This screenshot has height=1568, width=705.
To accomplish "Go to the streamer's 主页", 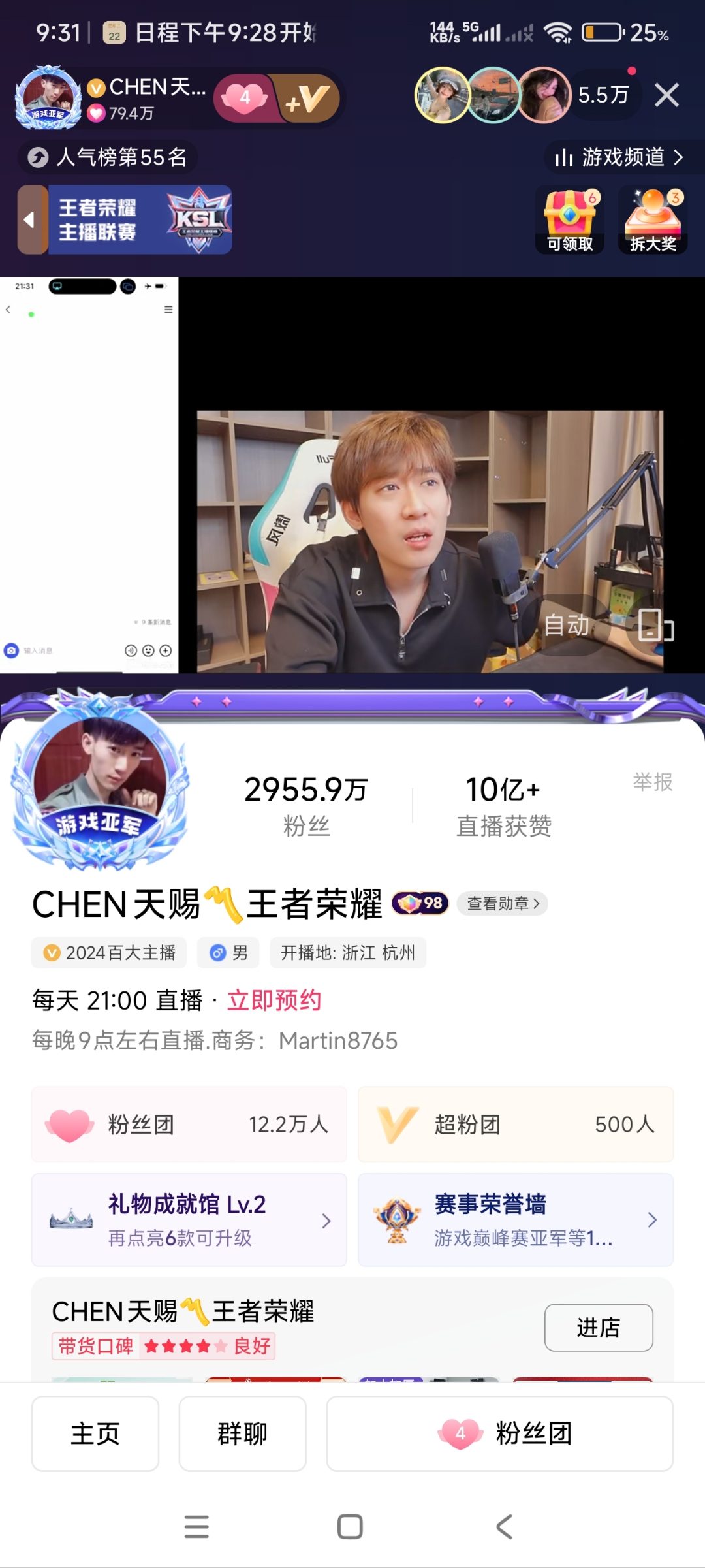I will coord(95,1433).
